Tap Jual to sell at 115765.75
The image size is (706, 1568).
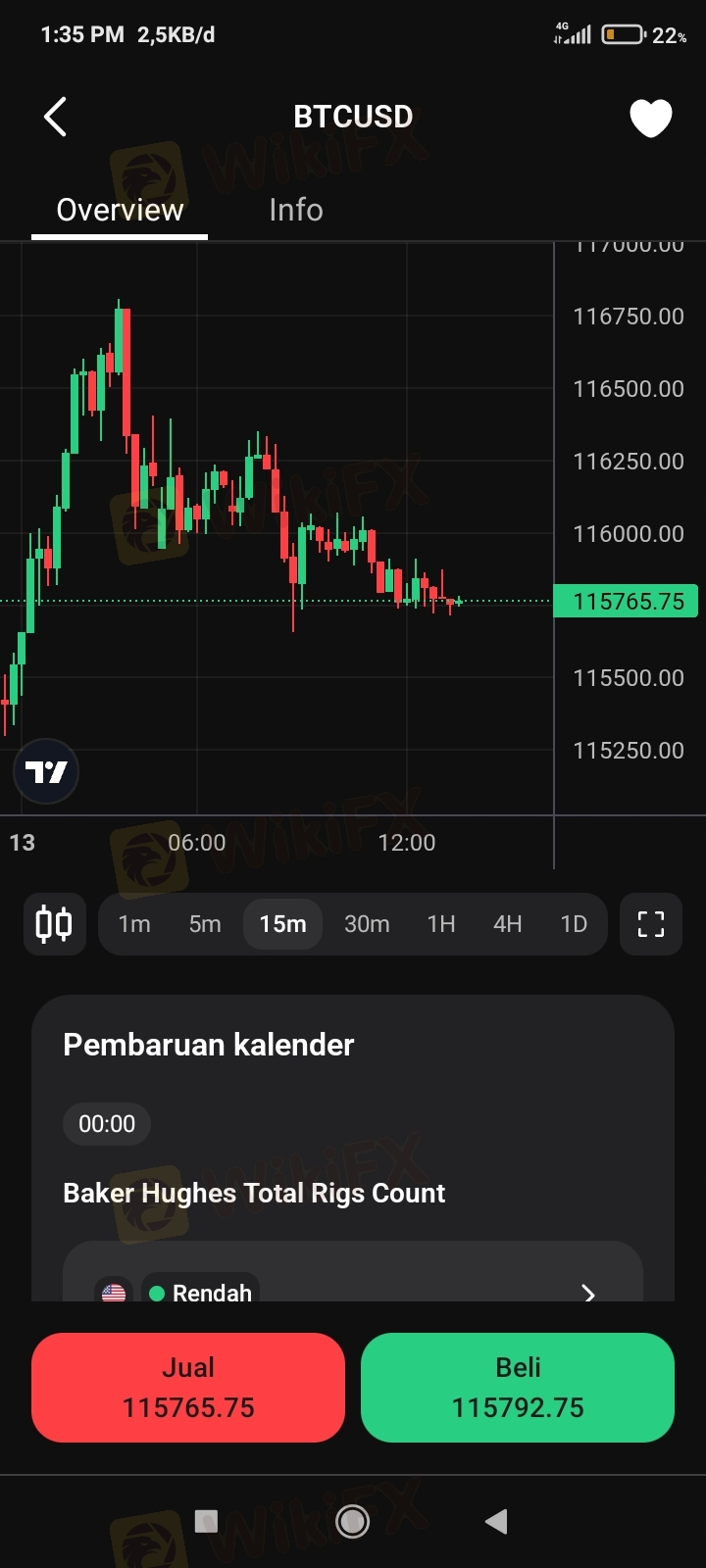pos(188,1388)
